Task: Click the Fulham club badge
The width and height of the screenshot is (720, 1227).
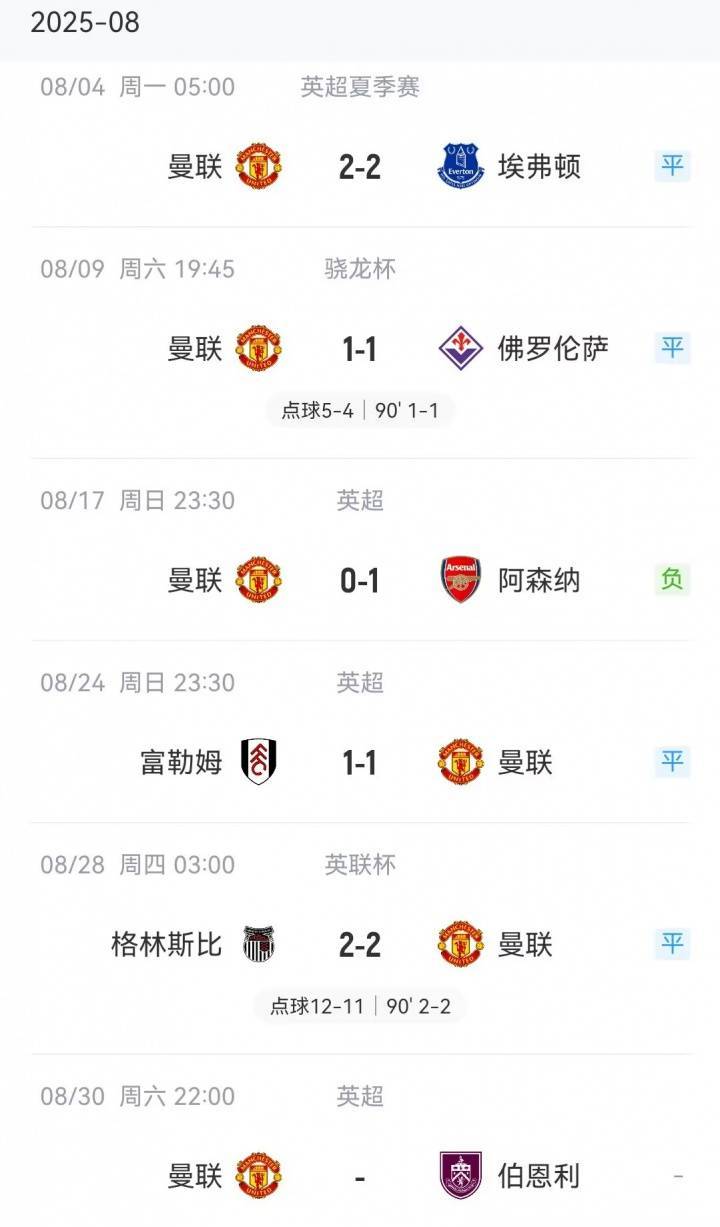Action: 258,763
